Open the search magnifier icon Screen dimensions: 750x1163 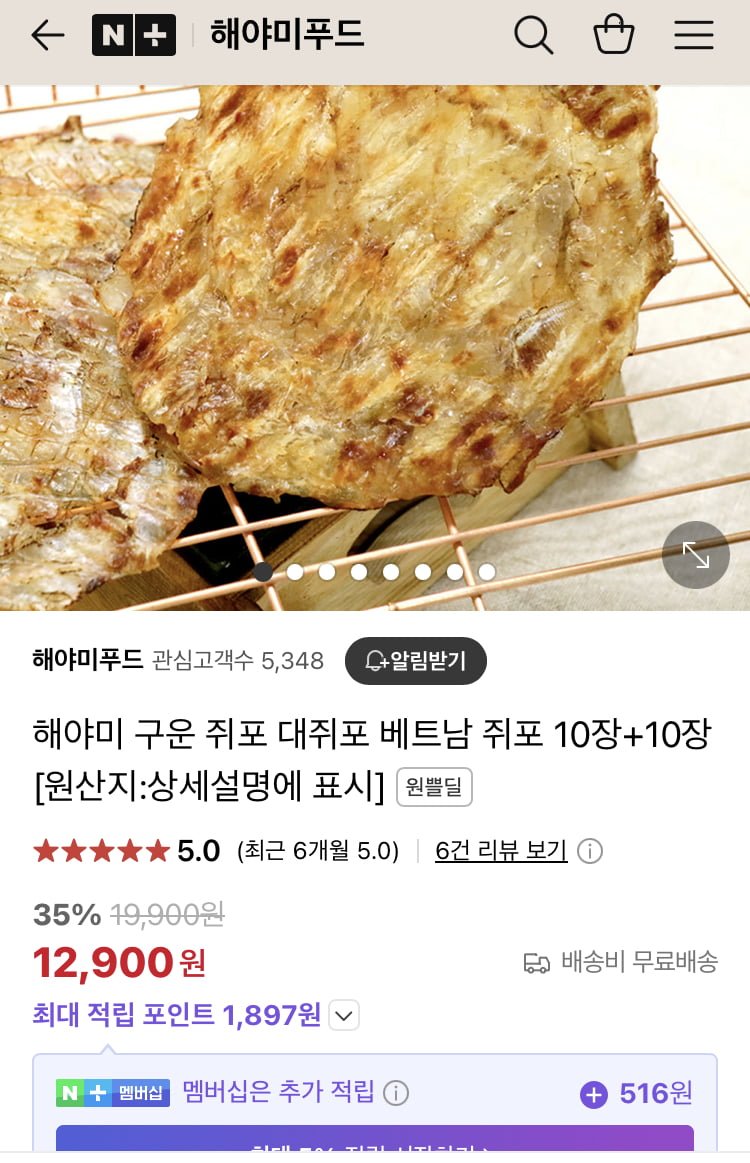[x=533, y=36]
